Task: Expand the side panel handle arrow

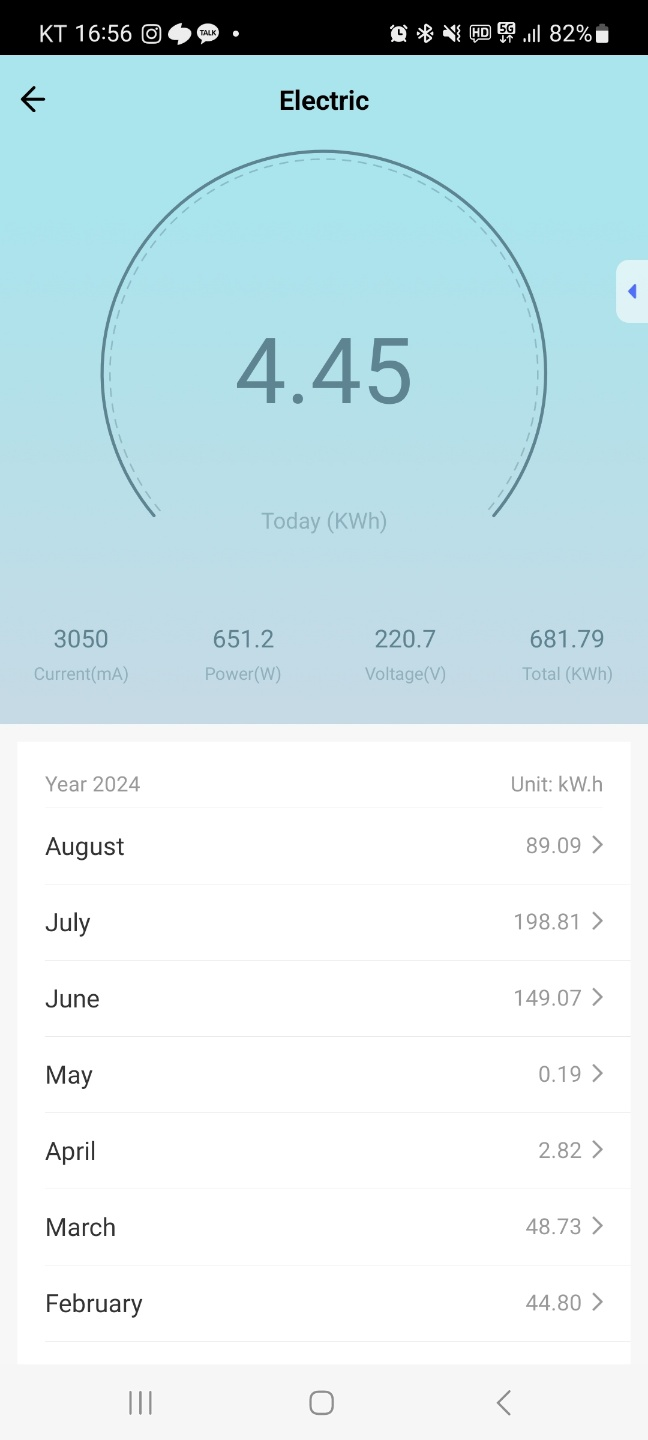Action: (632, 291)
